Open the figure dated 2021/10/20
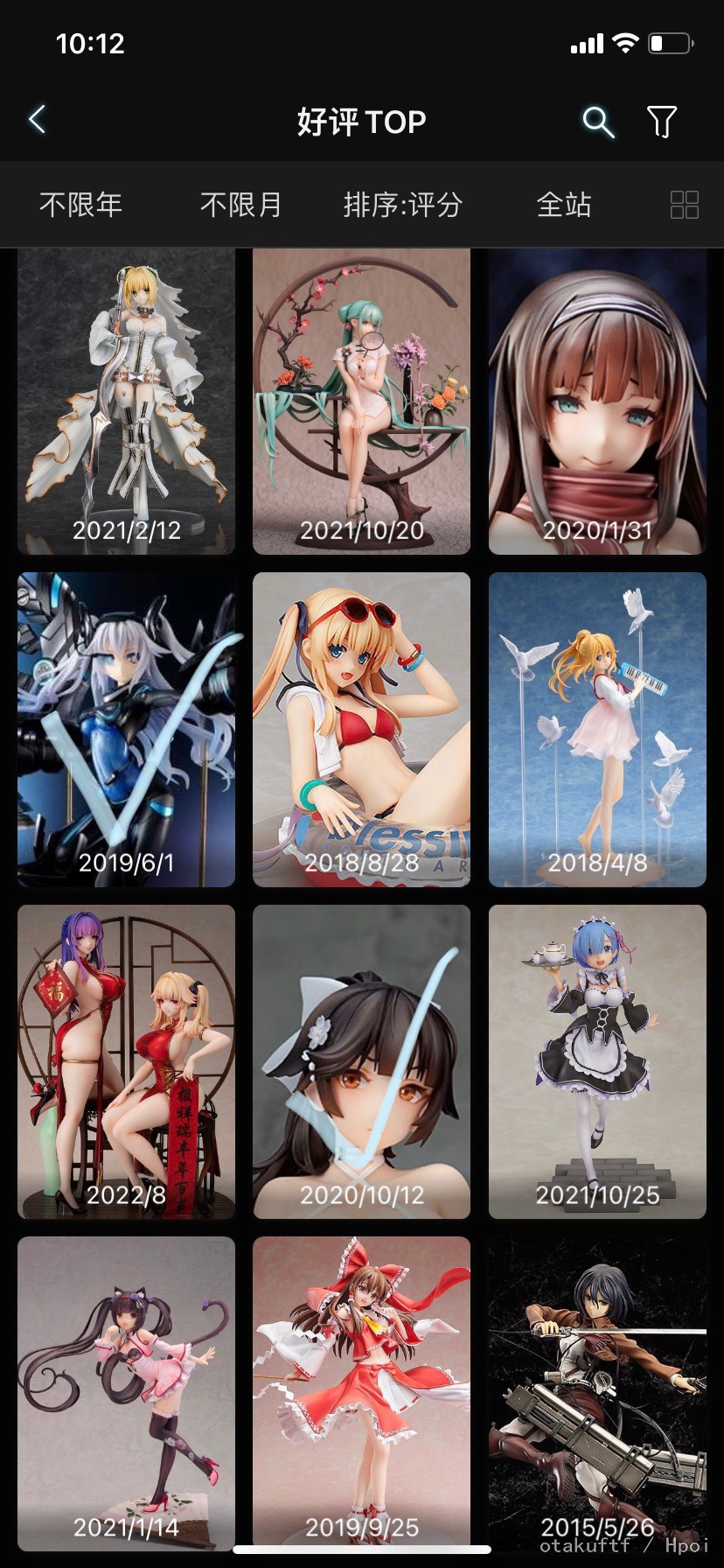 point(361,401)
